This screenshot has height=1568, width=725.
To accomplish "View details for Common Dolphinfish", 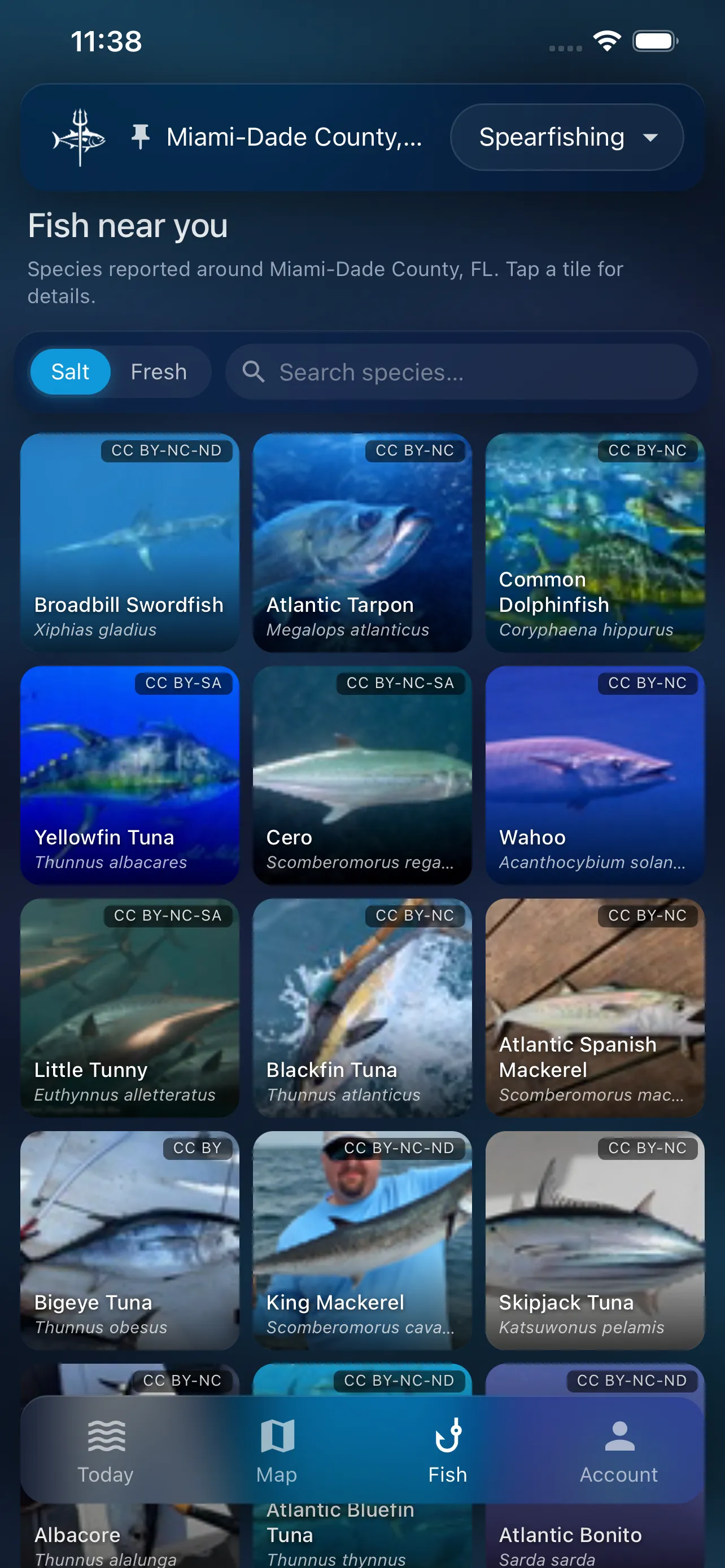I will 594,543.
